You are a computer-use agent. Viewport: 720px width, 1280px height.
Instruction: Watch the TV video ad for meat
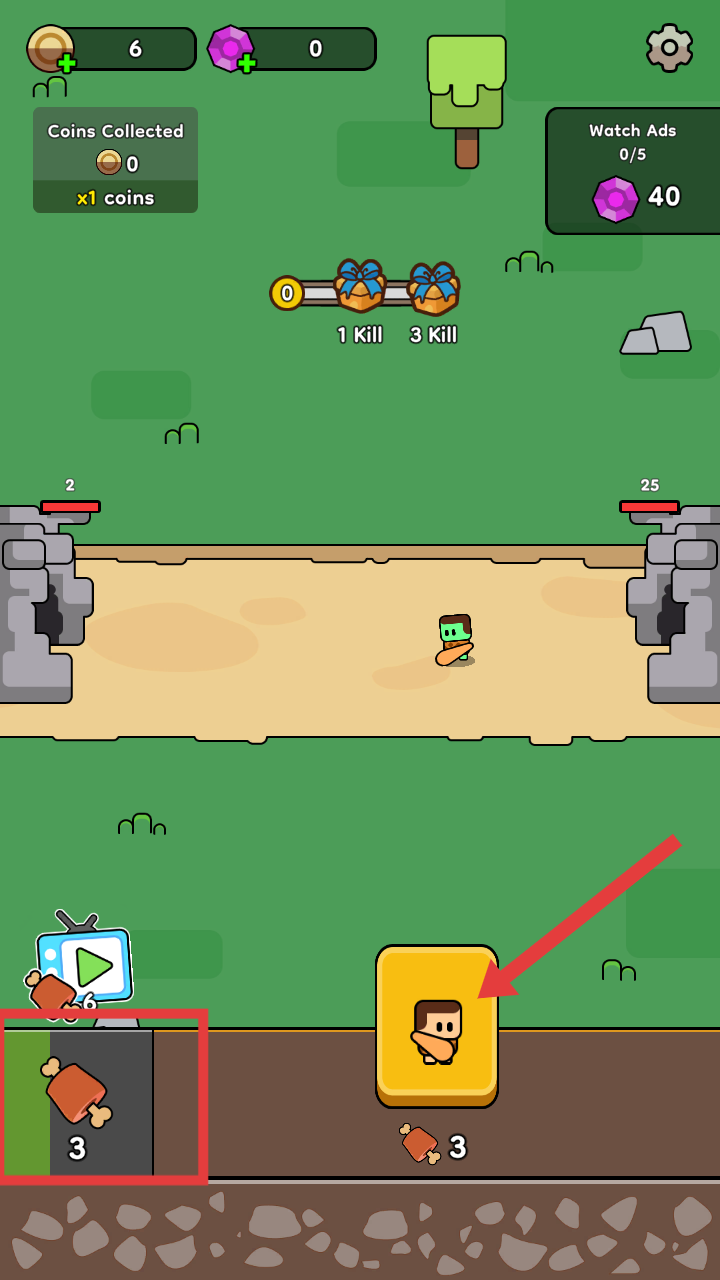[x=84, y=967]
